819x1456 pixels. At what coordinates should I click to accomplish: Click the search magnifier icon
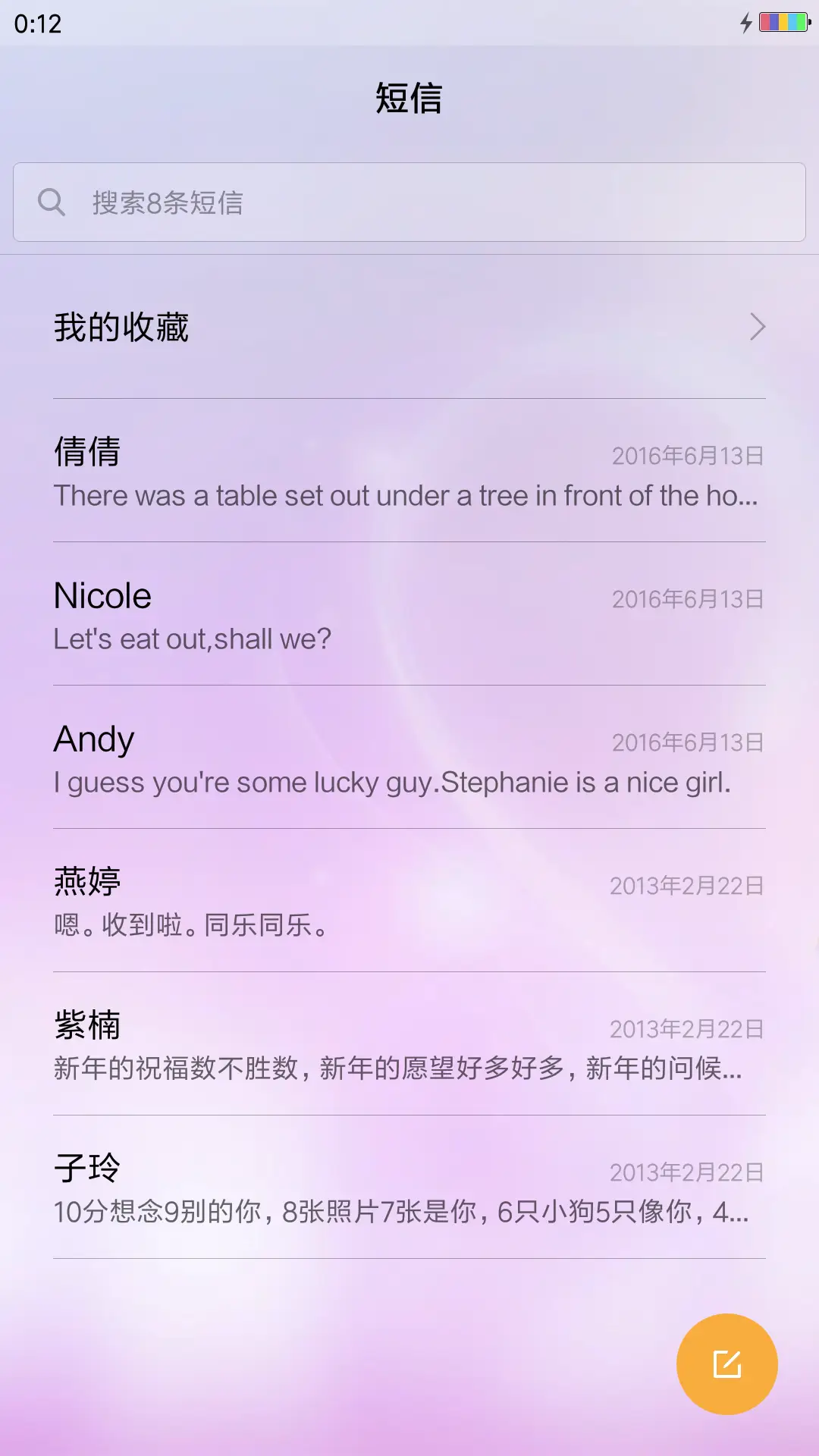52,202
